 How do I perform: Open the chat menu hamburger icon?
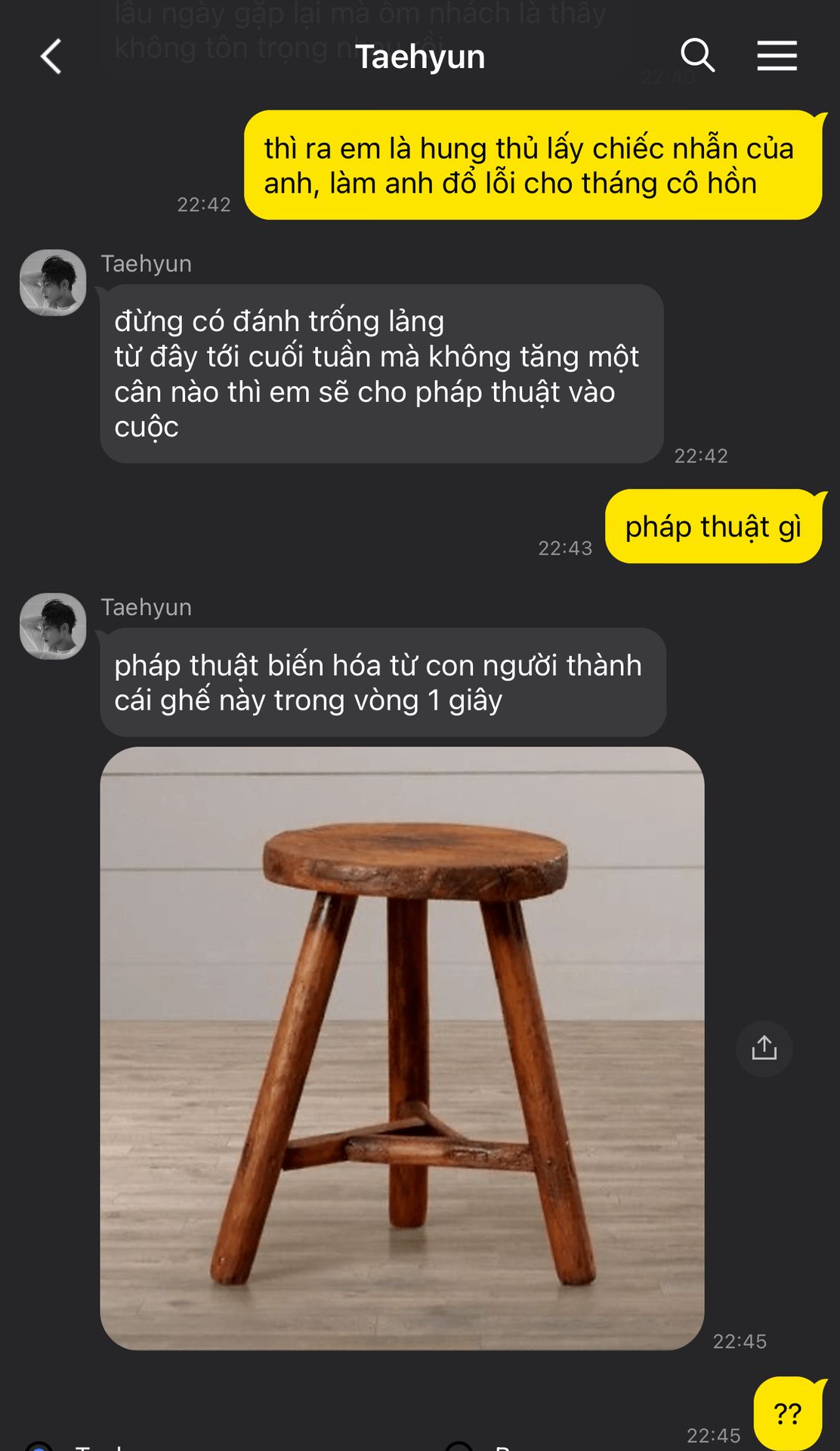point(777,56)
